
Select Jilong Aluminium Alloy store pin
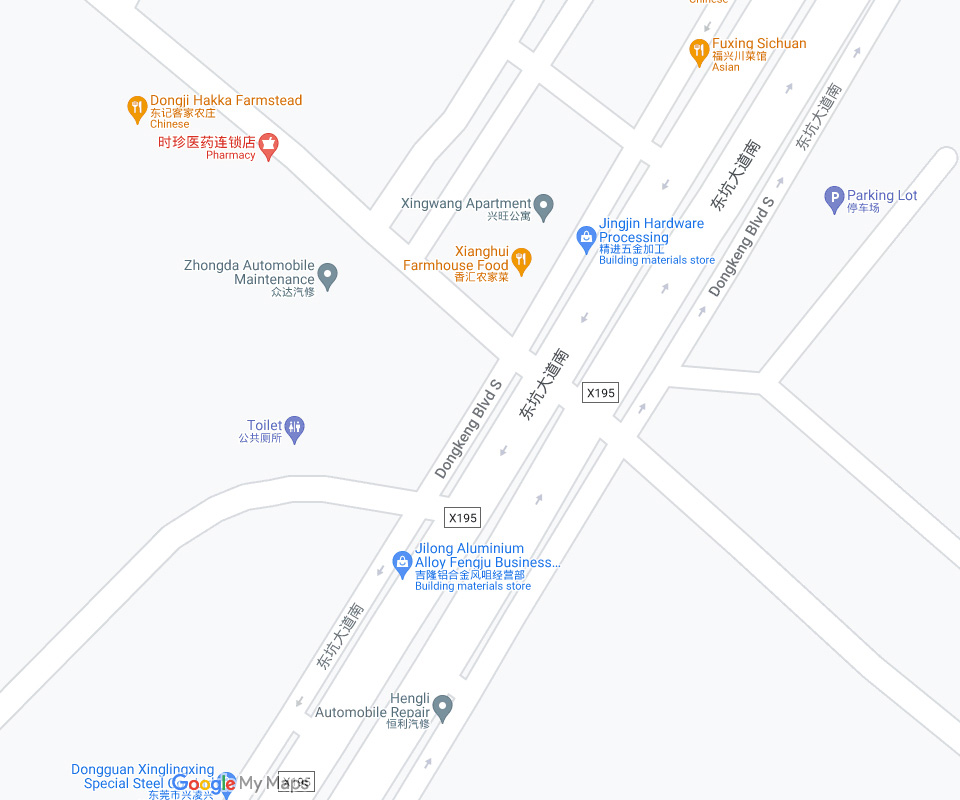402,564
